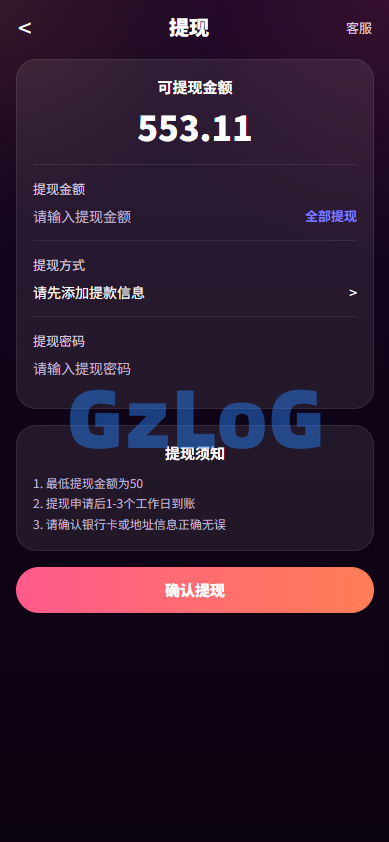Open 客服 customer service
Screen dimensions: 389x842
pyautogui.click(x=359, y=28)
